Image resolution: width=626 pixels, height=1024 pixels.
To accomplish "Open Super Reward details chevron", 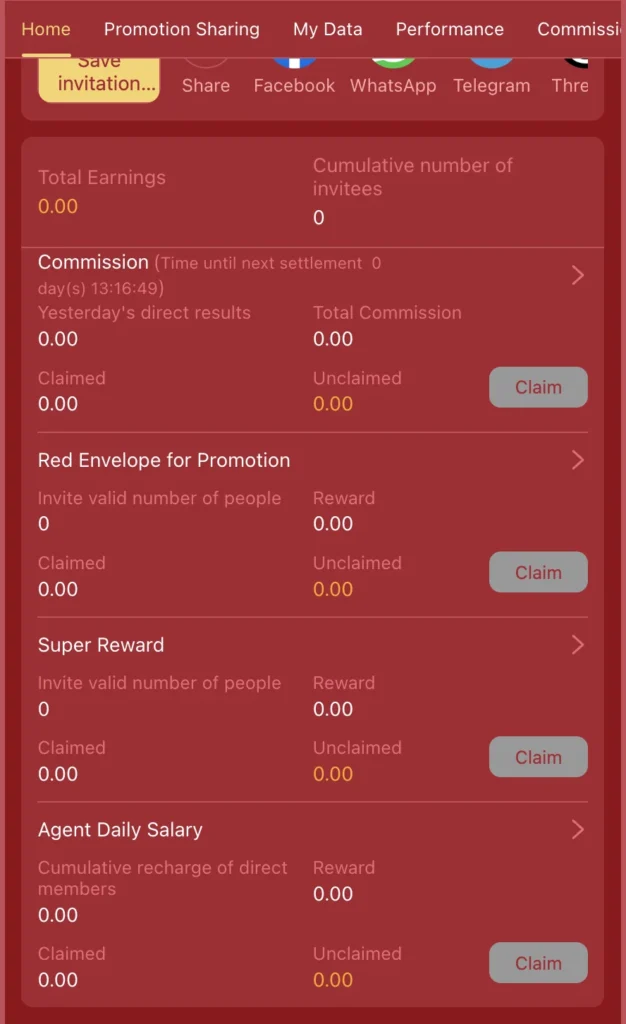I will pos(577,645).
